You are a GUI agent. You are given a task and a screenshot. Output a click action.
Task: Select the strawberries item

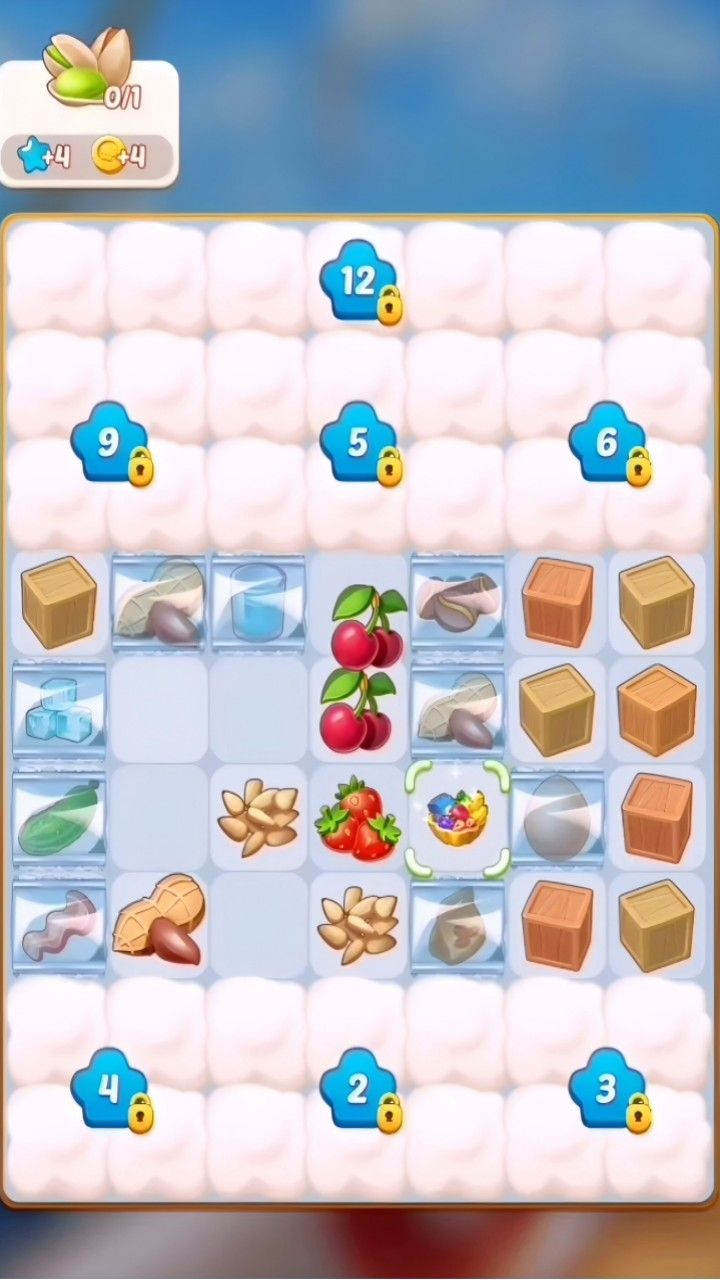coord(358,819)
